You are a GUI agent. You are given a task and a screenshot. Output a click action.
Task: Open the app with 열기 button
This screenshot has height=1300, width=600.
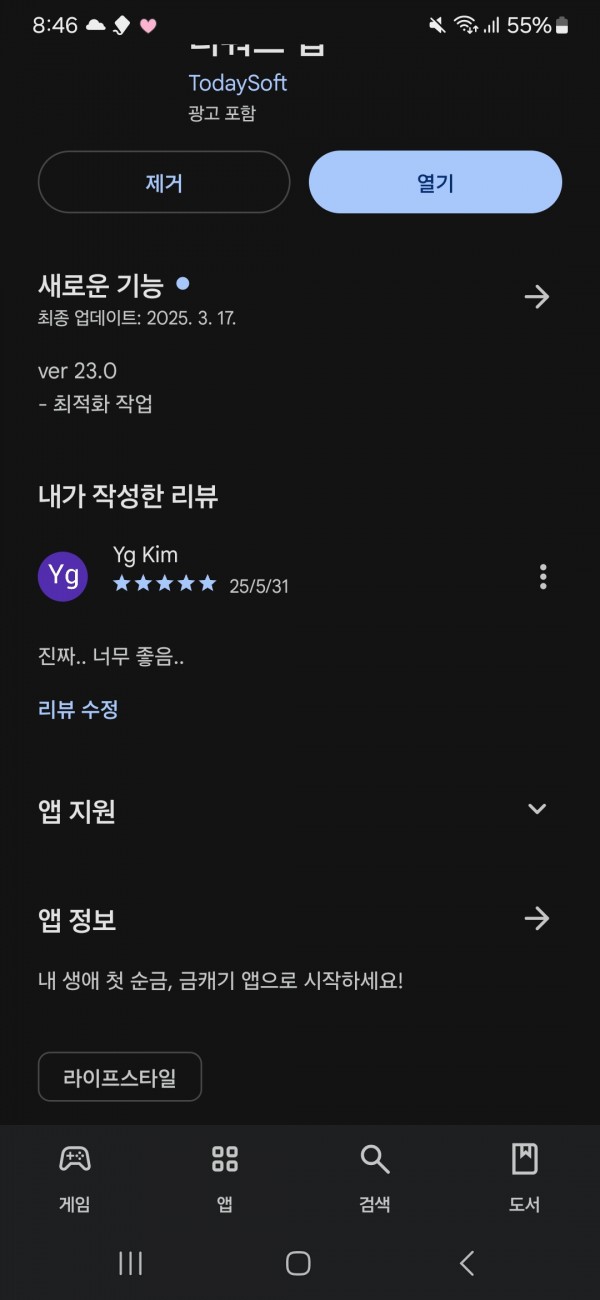click(435, 182)
